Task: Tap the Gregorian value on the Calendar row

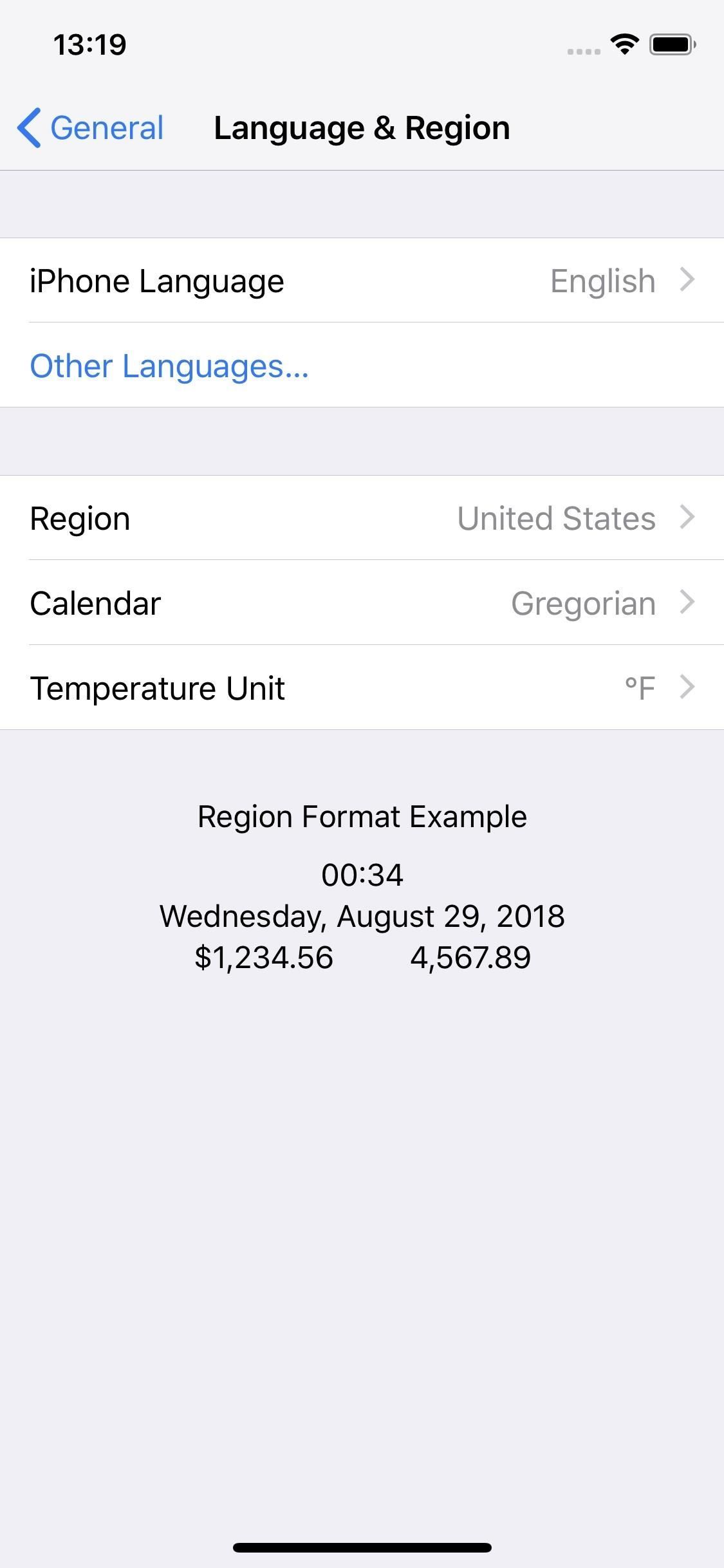Action: tap(584, 602)
